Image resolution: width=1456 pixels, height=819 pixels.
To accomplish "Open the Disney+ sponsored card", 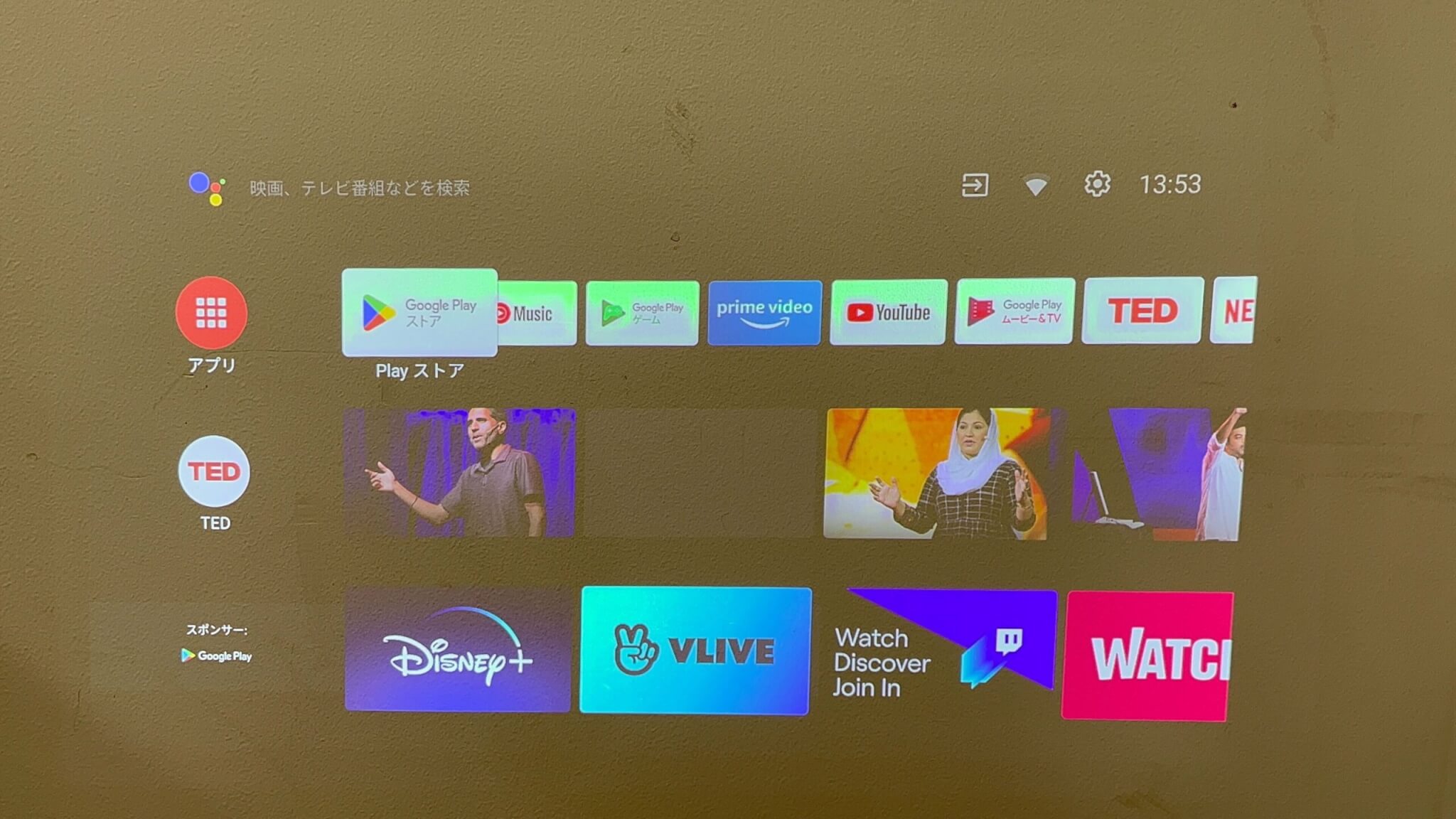I will 457,649.
